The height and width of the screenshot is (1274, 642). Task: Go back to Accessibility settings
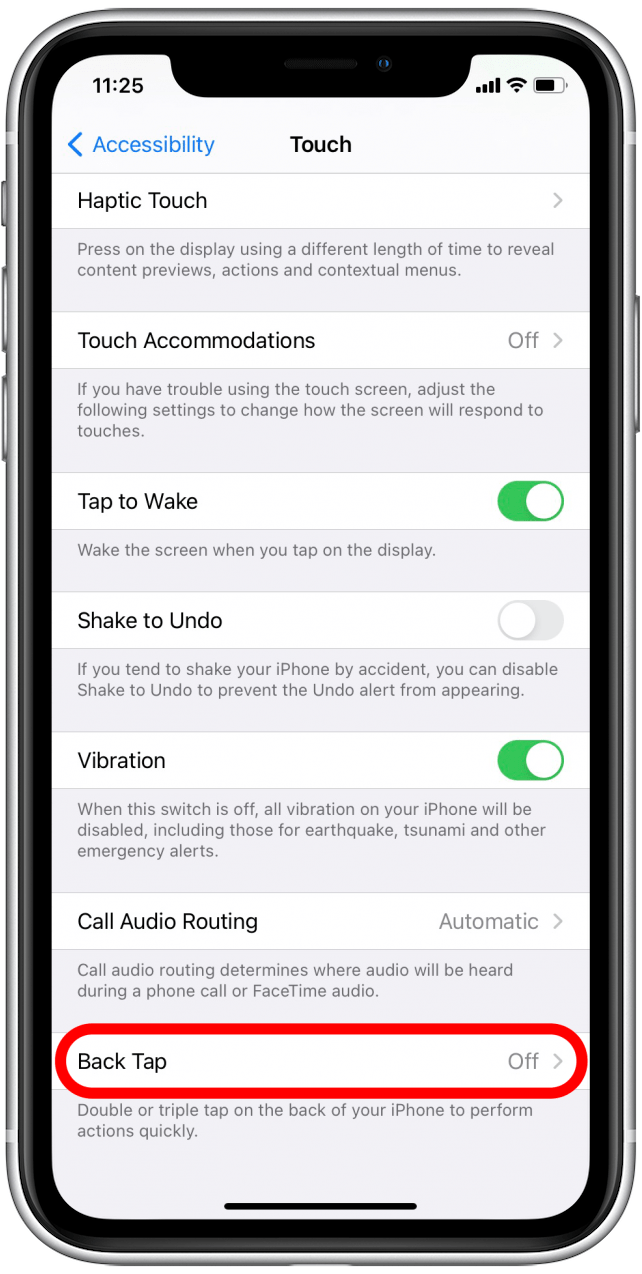coord(141,145)
